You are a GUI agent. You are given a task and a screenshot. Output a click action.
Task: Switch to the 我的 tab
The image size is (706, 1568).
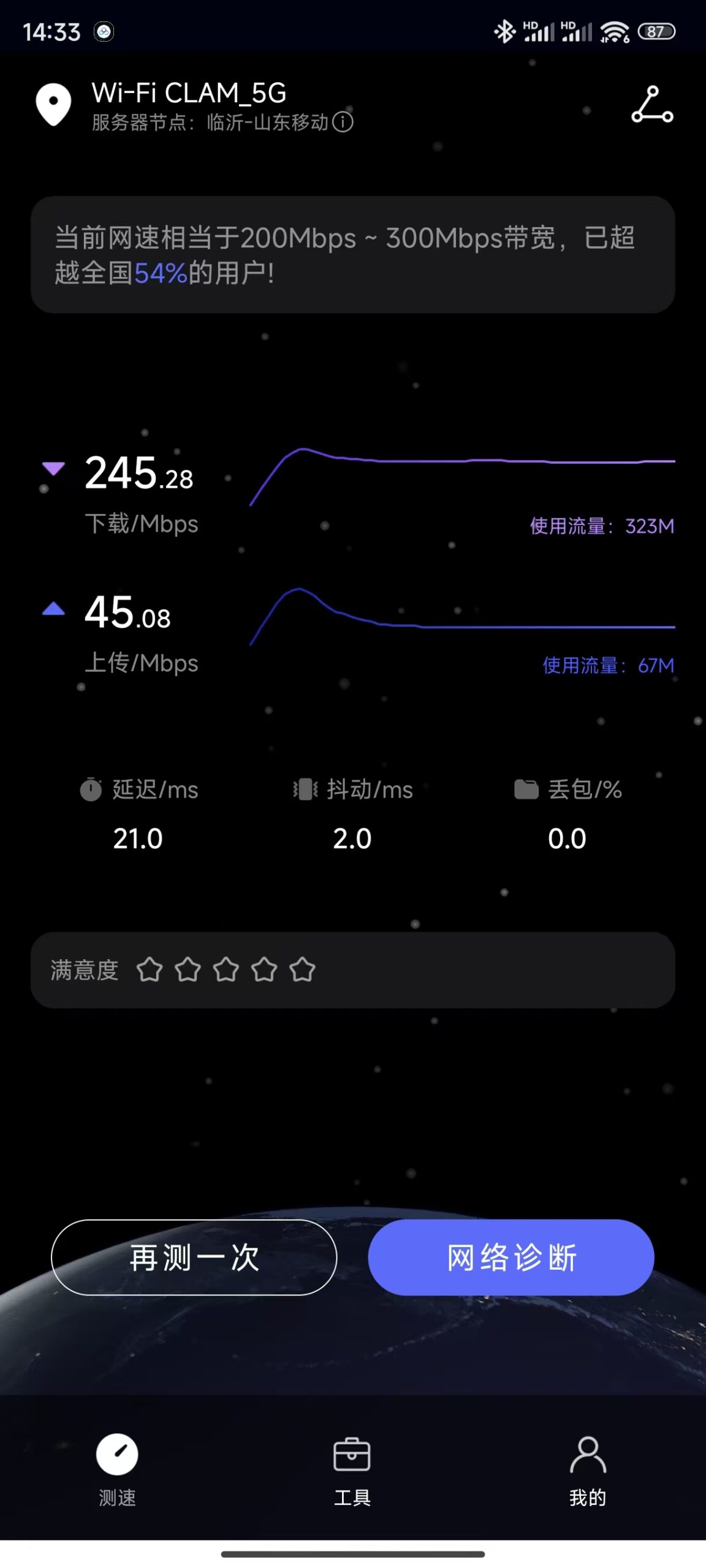click(588, 1470)
